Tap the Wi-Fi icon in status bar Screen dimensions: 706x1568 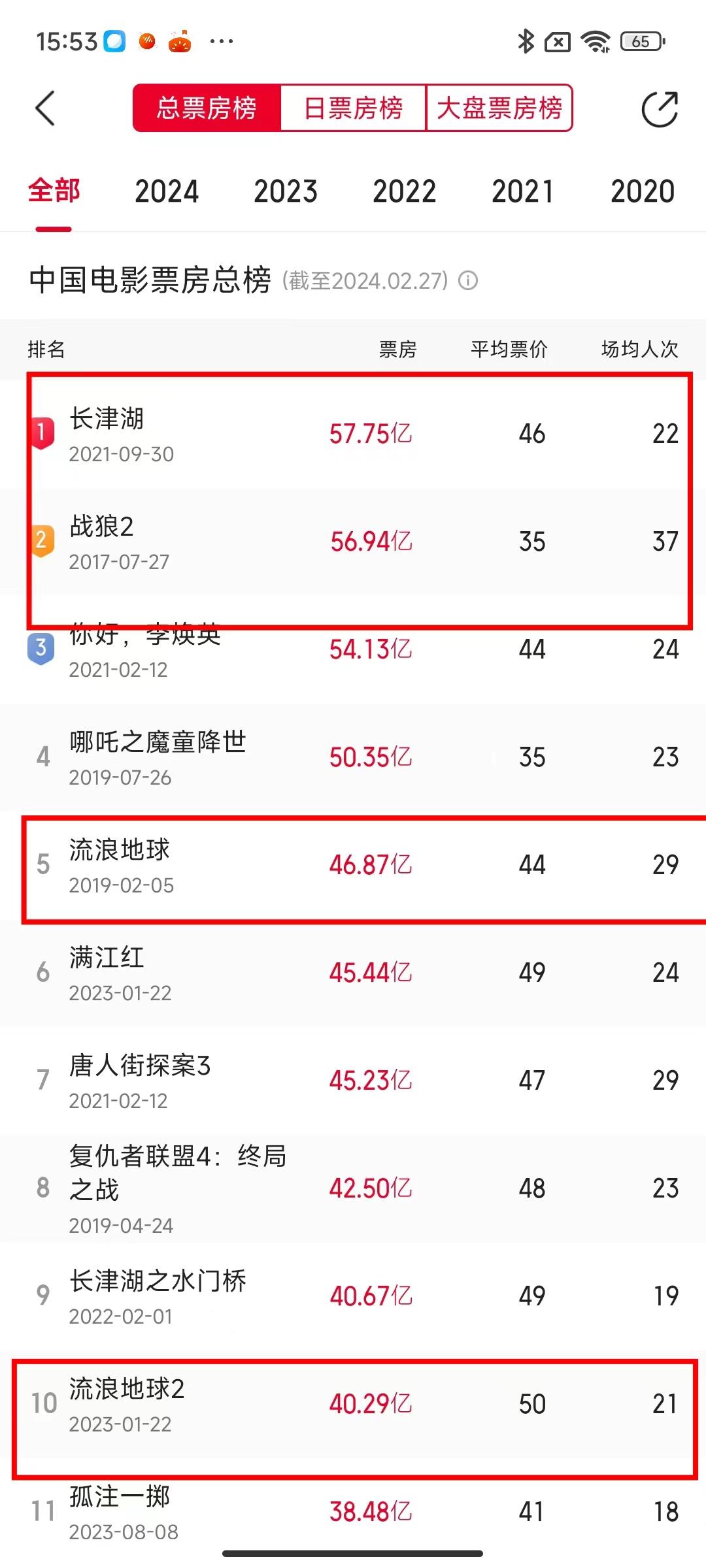pyautogui.click(x=596, y=41)
